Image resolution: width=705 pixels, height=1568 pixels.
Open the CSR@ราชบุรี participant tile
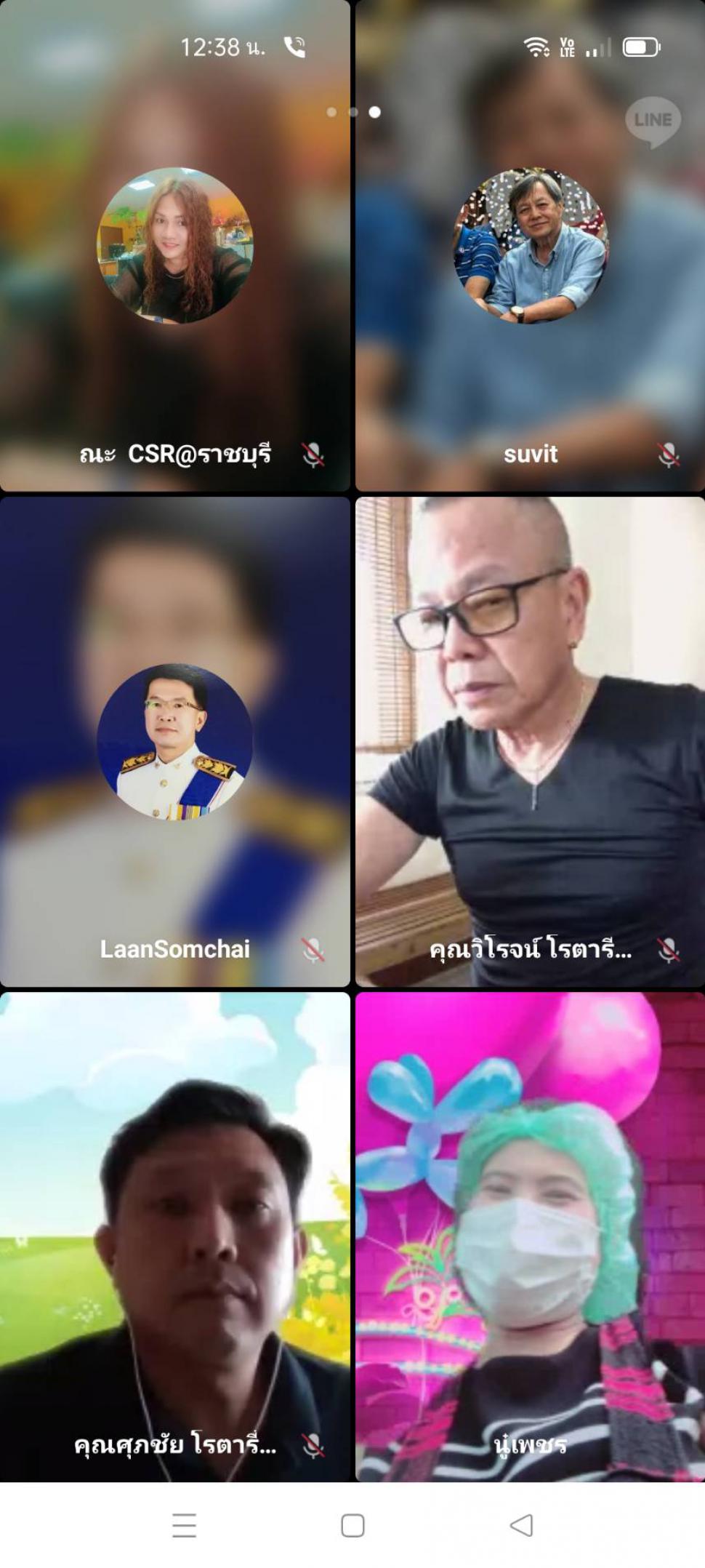click(175, 246)
